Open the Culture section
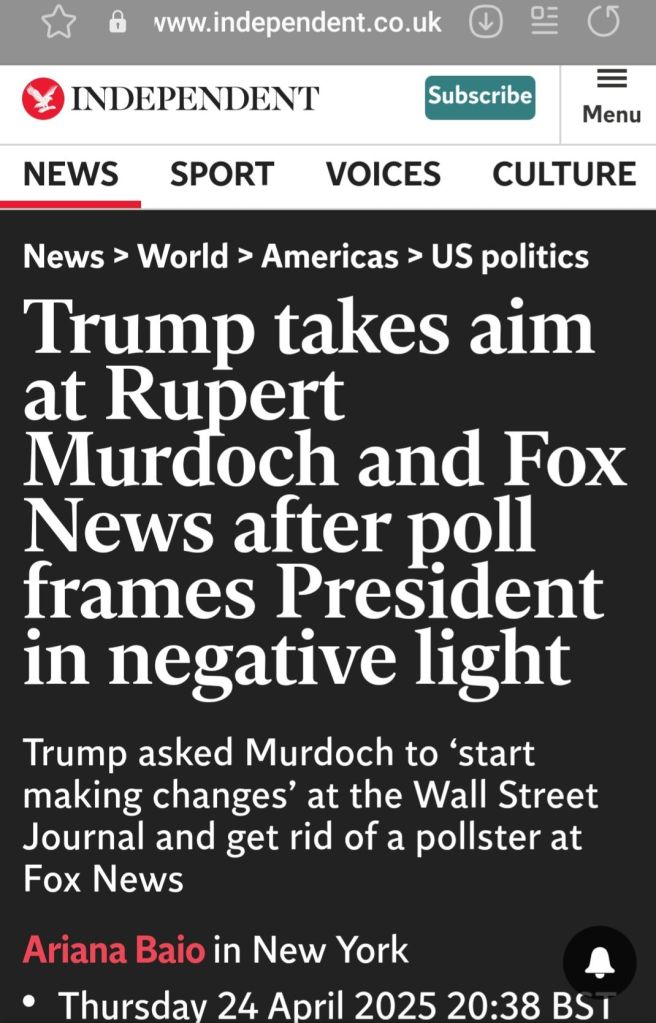Viewport: 656px width, 1023px height. [564, 174]
